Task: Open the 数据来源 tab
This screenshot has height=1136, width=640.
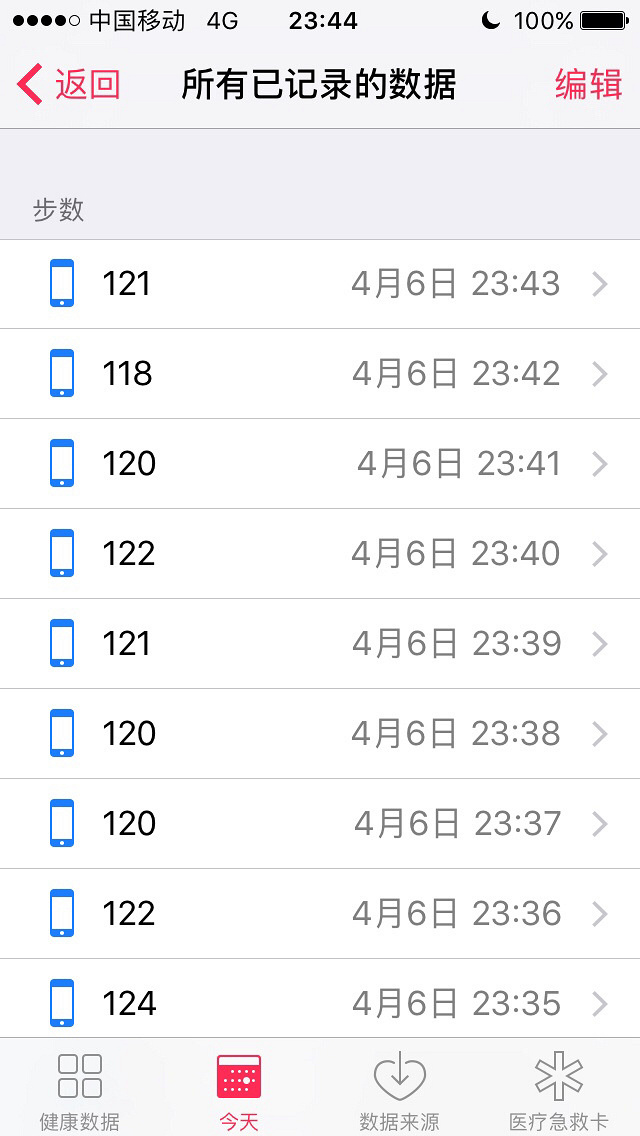Action: click(x=399, y=1090)
